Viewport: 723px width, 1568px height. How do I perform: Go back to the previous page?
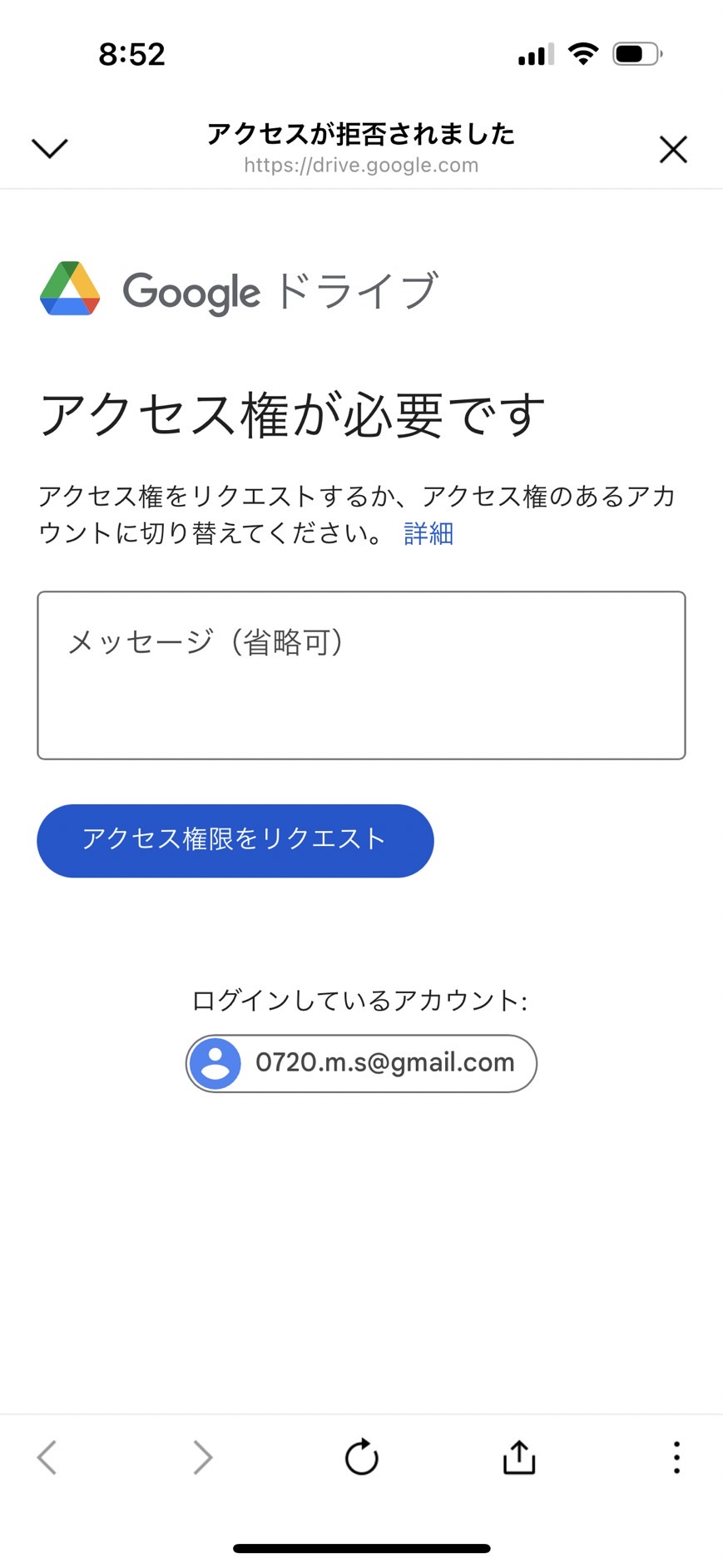[x=47, y=1457]
